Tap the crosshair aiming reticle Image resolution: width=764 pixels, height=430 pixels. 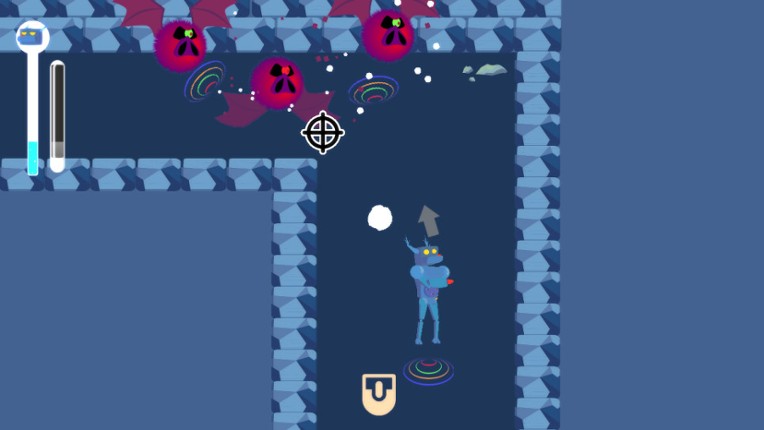[x=322, y=133]
